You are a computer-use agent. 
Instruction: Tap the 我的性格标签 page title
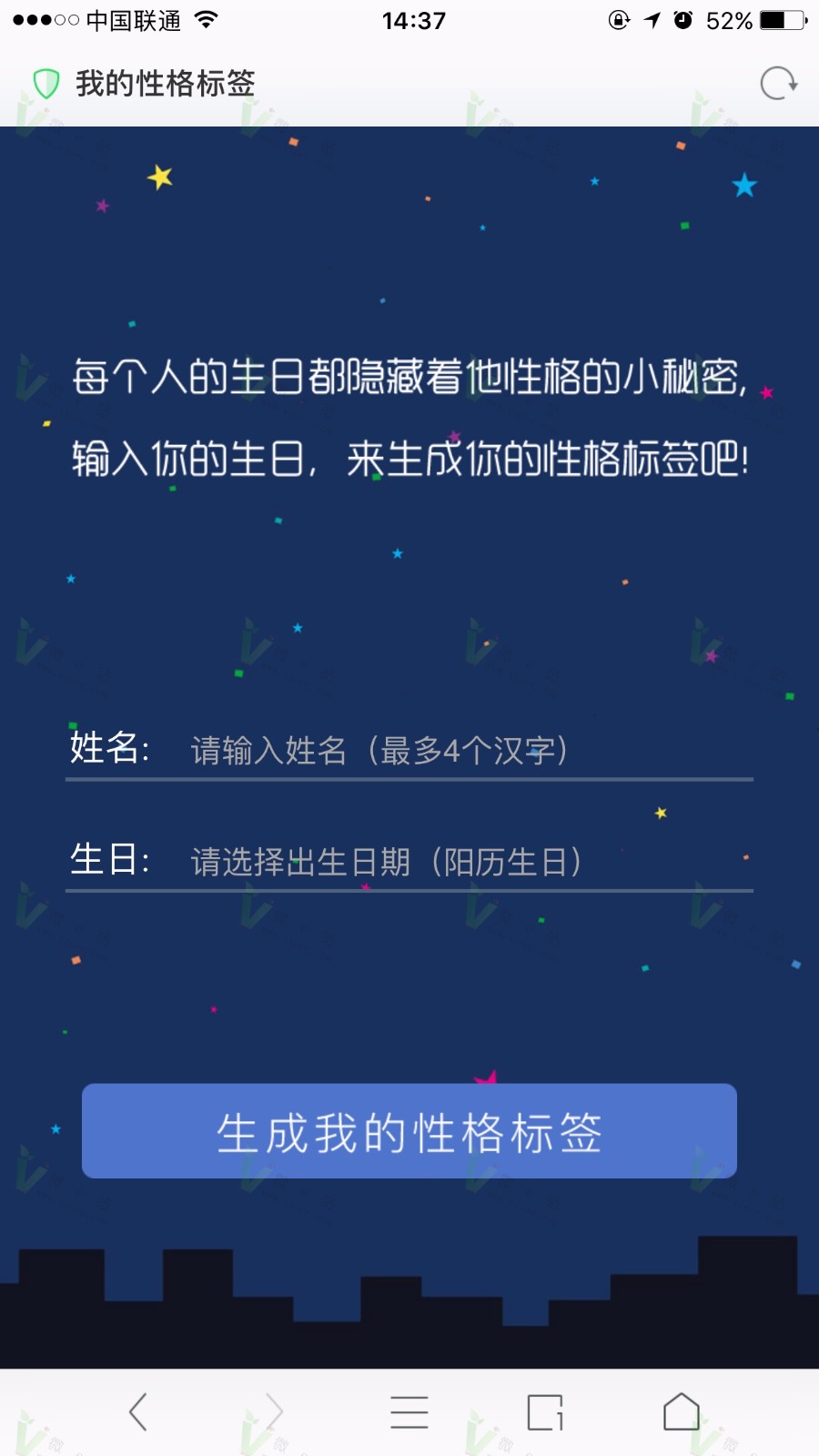pos(166,83)
